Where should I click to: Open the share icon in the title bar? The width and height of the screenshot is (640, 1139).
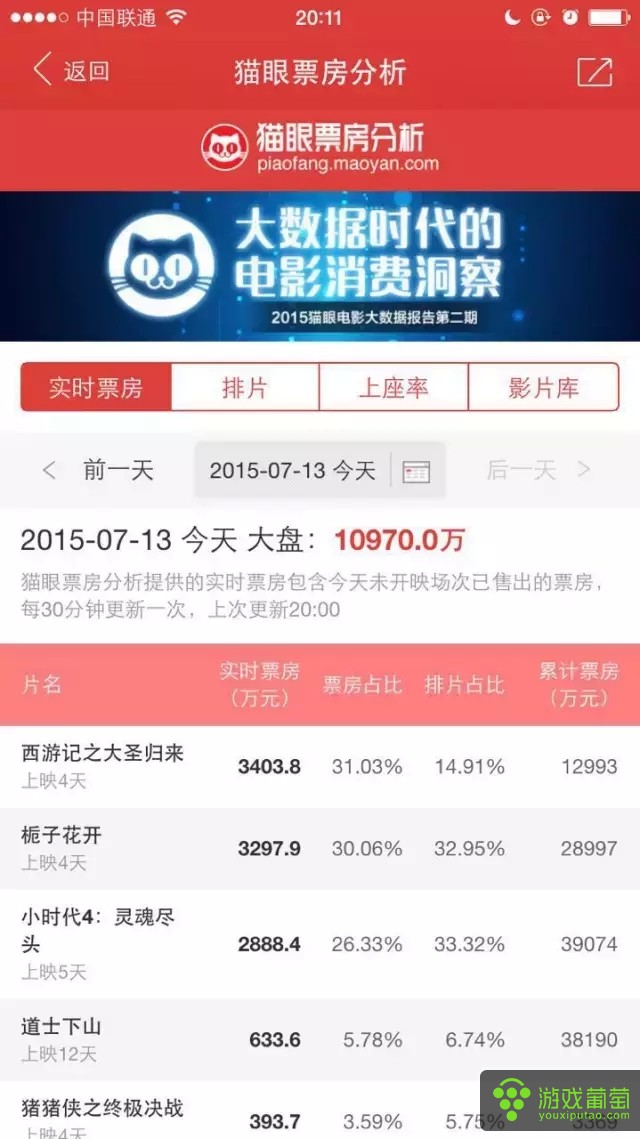tap(595, 72)
